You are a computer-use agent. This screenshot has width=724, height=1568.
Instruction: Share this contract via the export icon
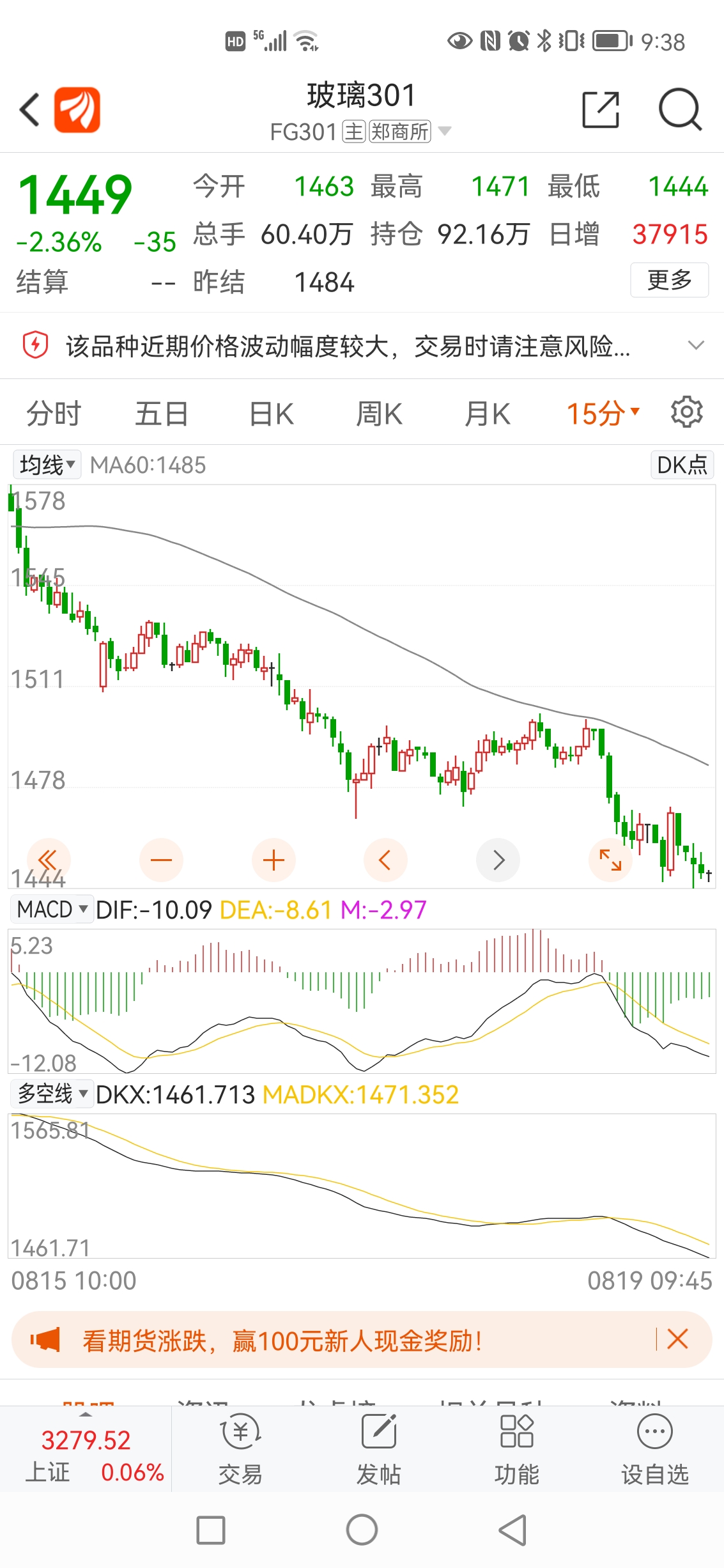601,110
